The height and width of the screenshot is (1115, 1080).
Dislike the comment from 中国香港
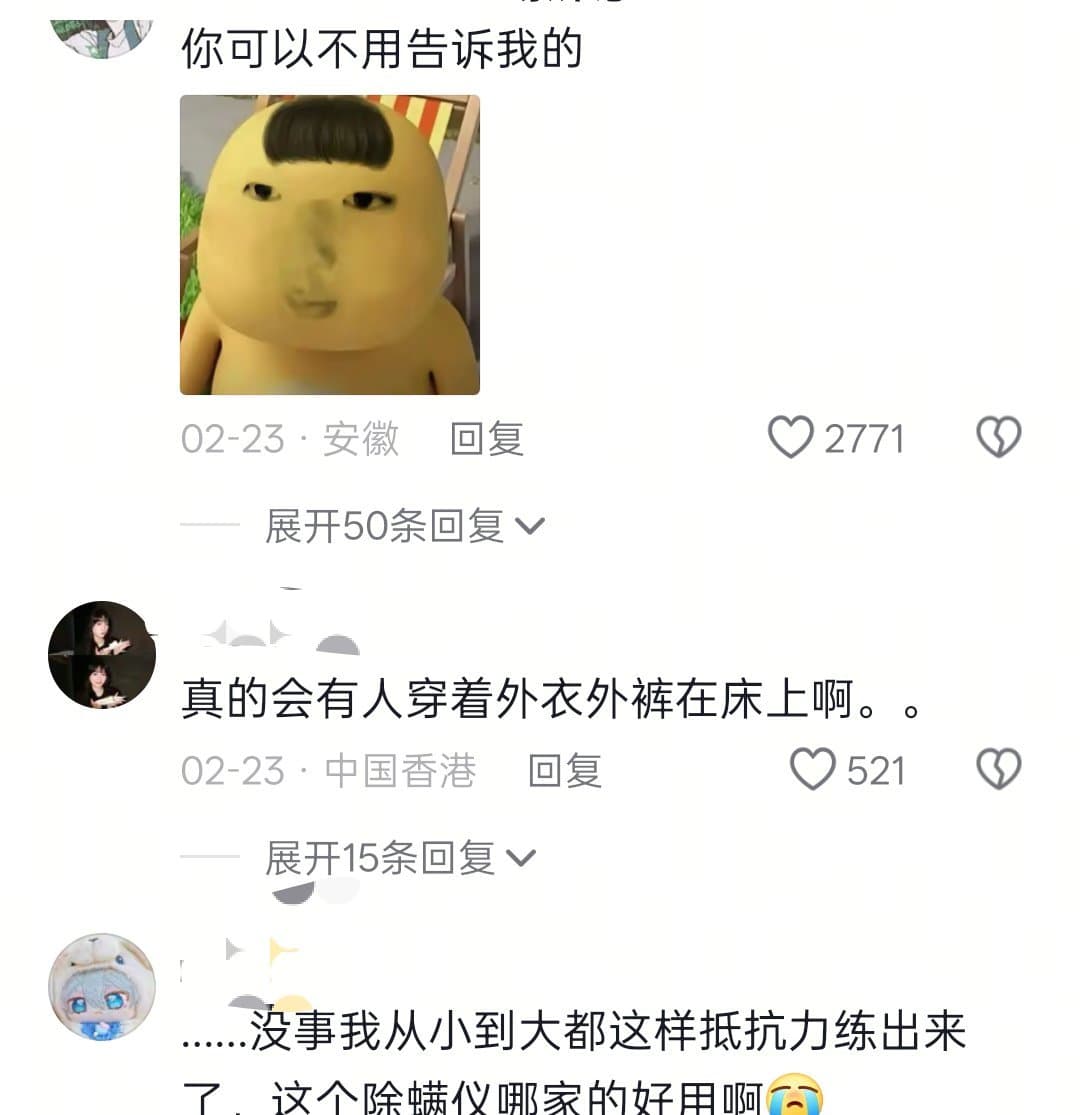click(998, 770)
